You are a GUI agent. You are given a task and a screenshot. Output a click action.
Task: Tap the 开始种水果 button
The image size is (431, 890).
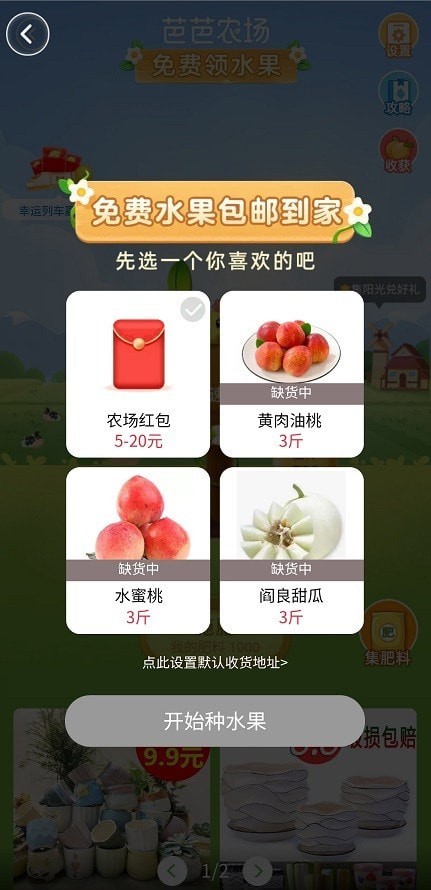pos(215,721)
